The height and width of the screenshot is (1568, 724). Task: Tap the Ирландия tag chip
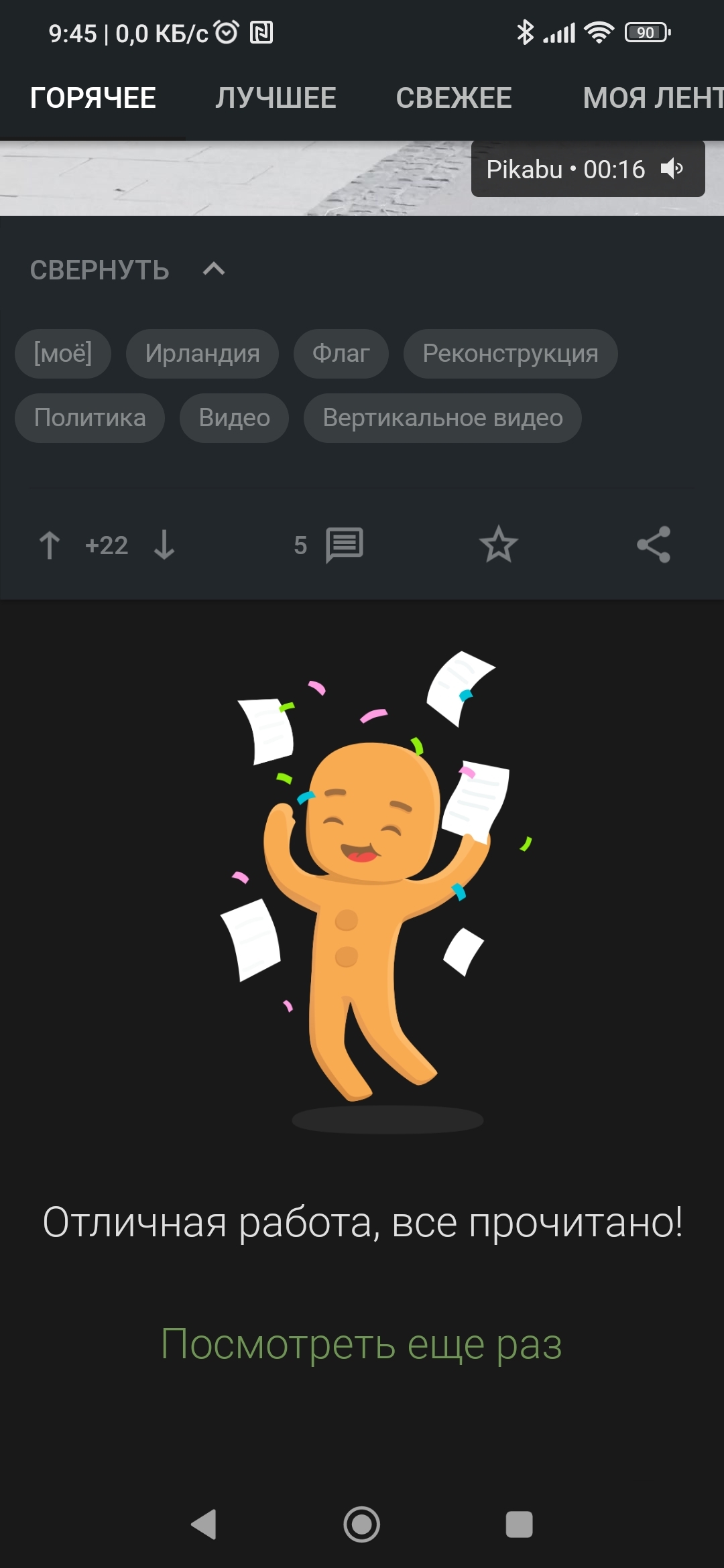pos(202,353)
